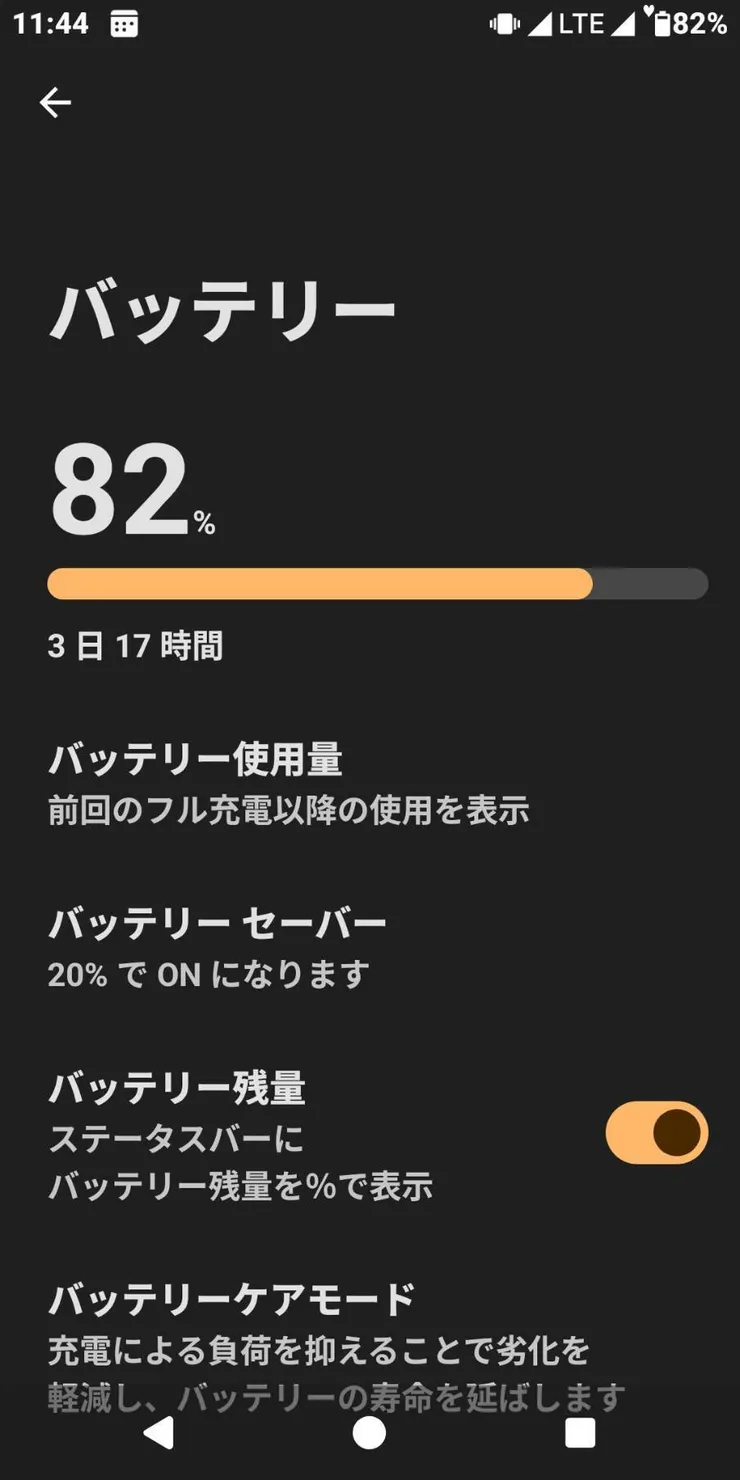
Task: Tap the orange battery level progress bar
Action: click(320, 583)
